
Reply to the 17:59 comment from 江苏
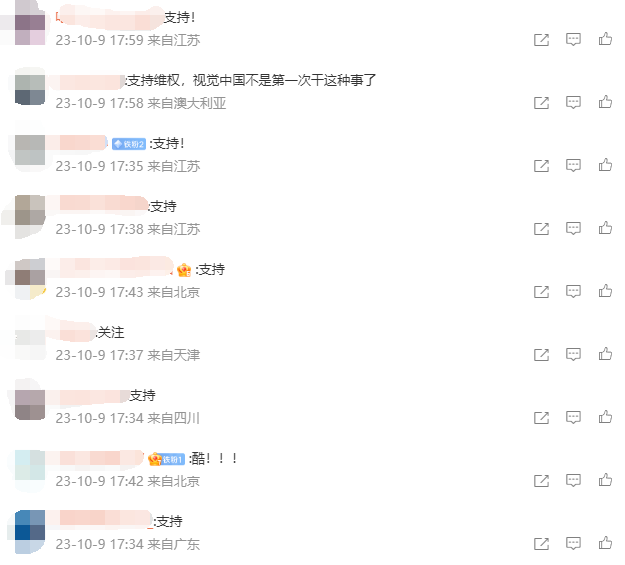(573, 40)
